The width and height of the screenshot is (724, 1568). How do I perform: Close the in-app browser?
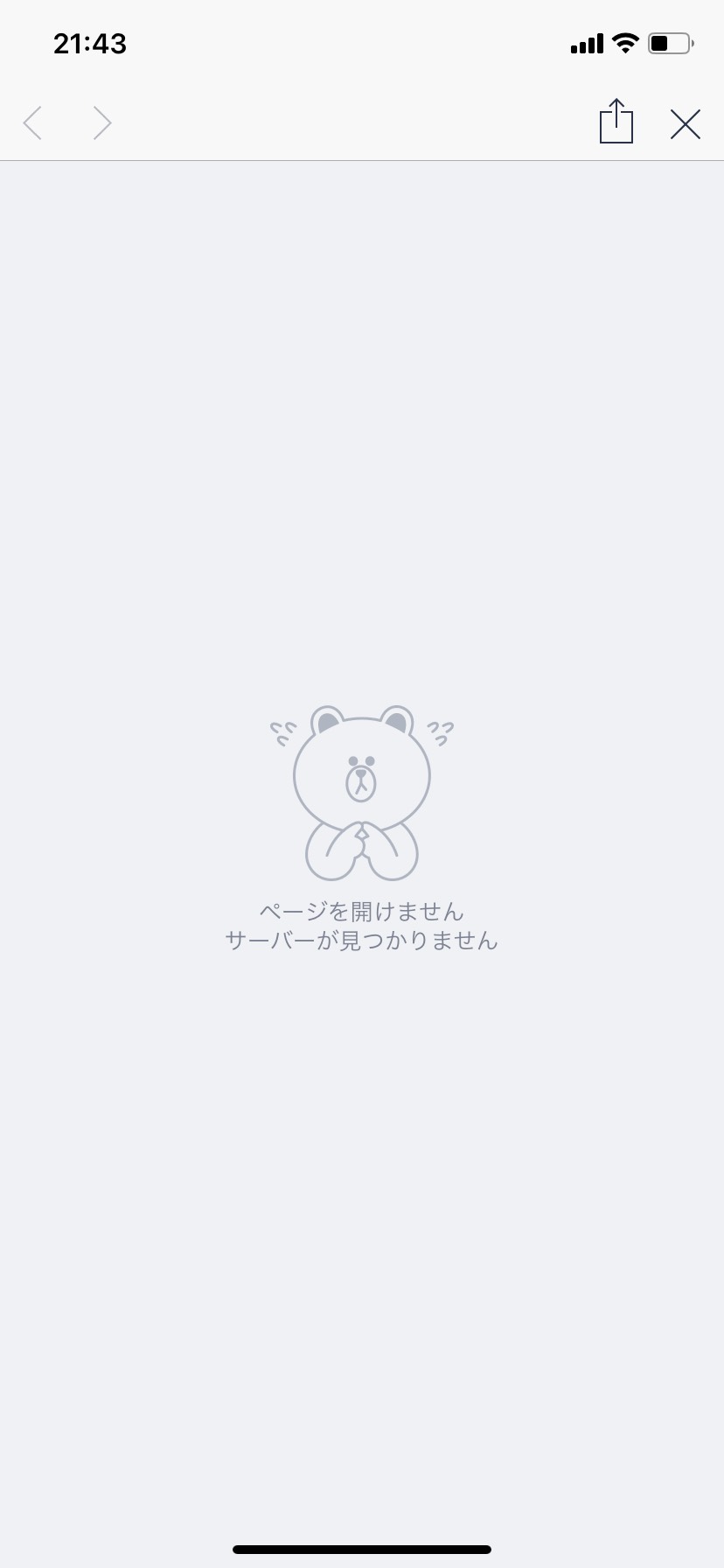[x=686, y=124]
